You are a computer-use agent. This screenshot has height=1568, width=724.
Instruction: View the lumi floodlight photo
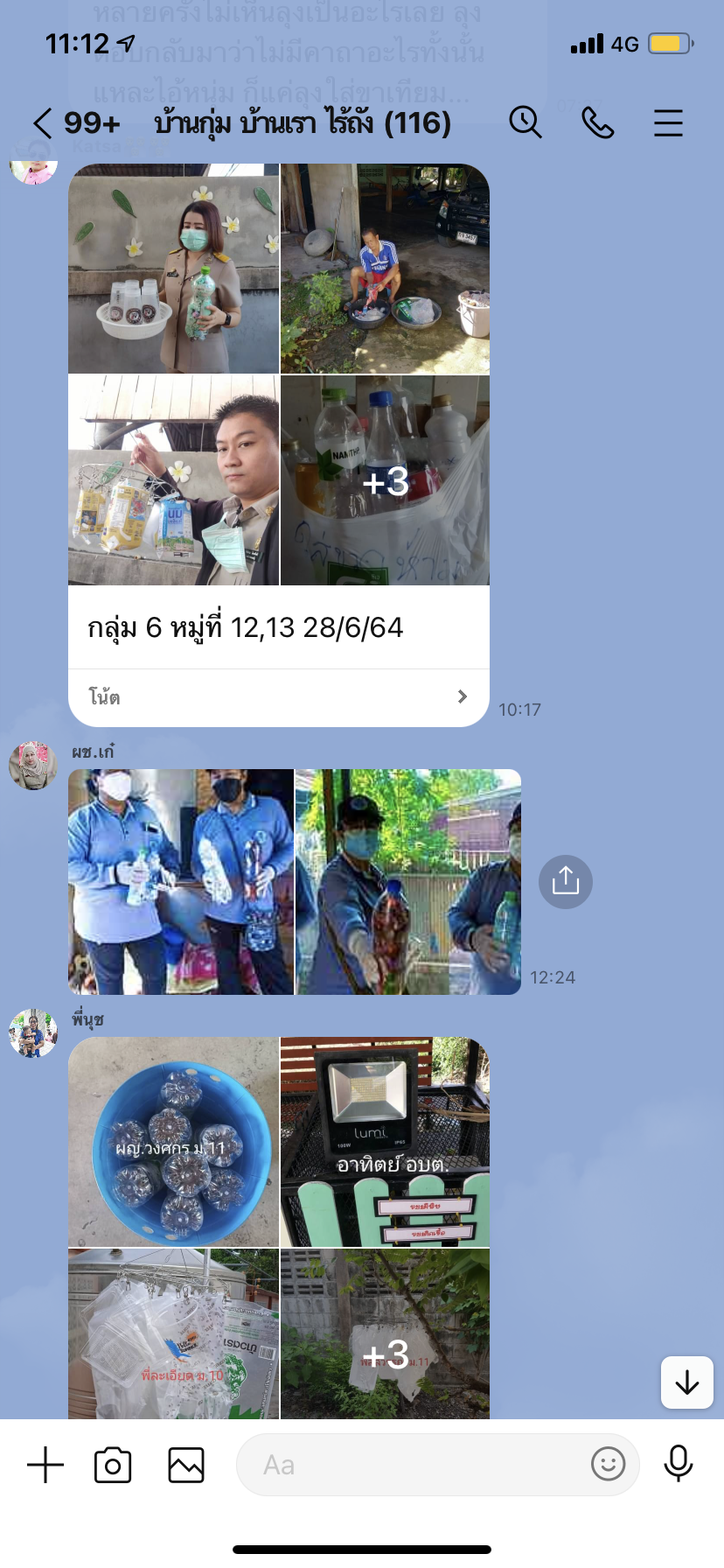point(386,1142)
